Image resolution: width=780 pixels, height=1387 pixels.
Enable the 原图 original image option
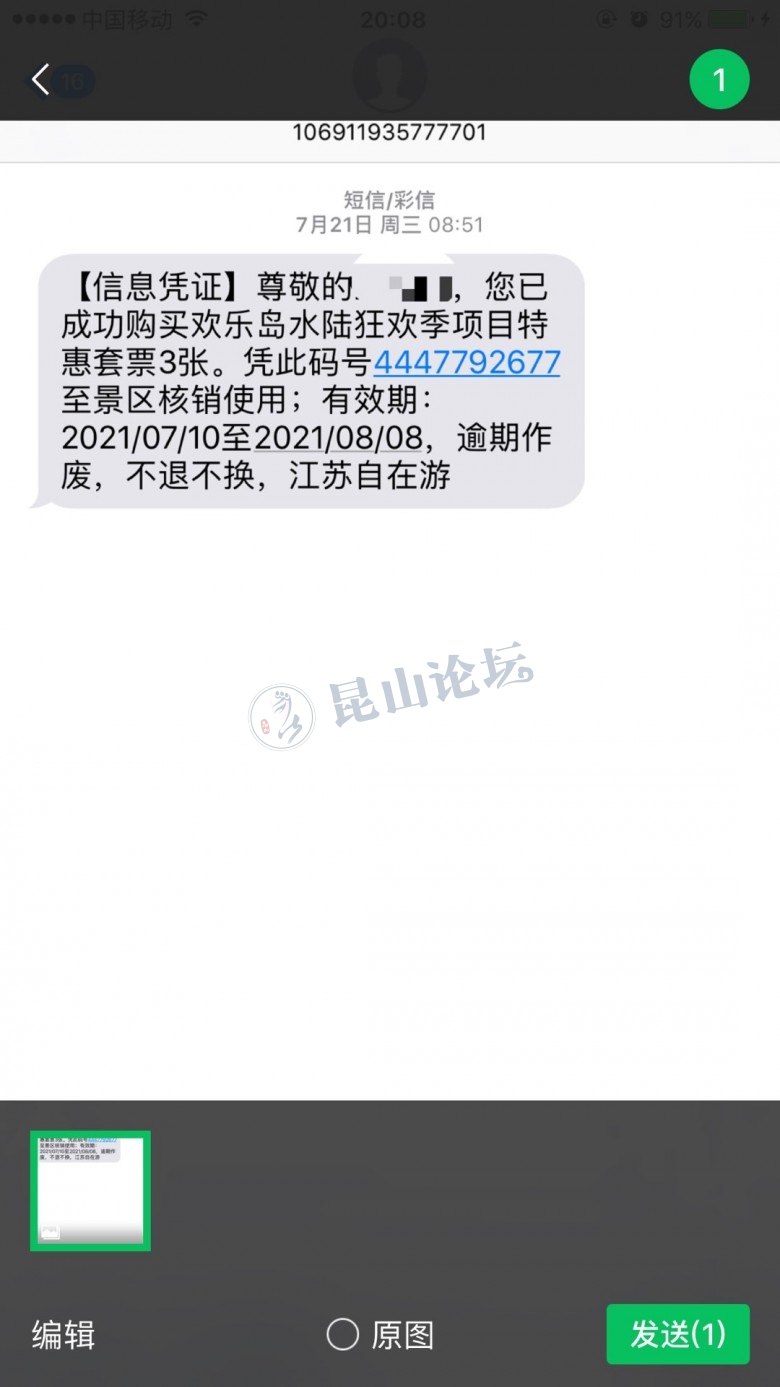click(x=343, y=1334)
